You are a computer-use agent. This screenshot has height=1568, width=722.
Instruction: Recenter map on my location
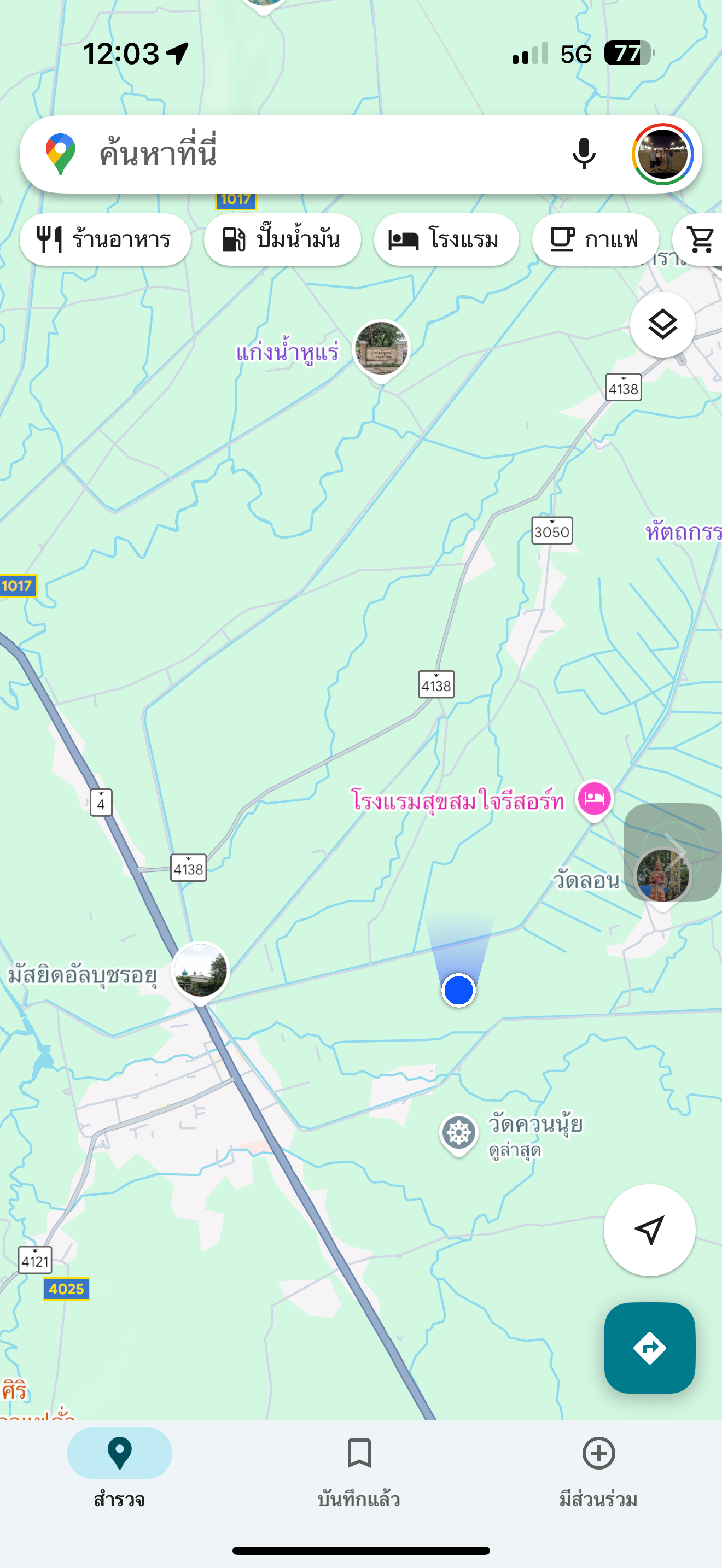pyautogui.click(x=649, y=1230)
